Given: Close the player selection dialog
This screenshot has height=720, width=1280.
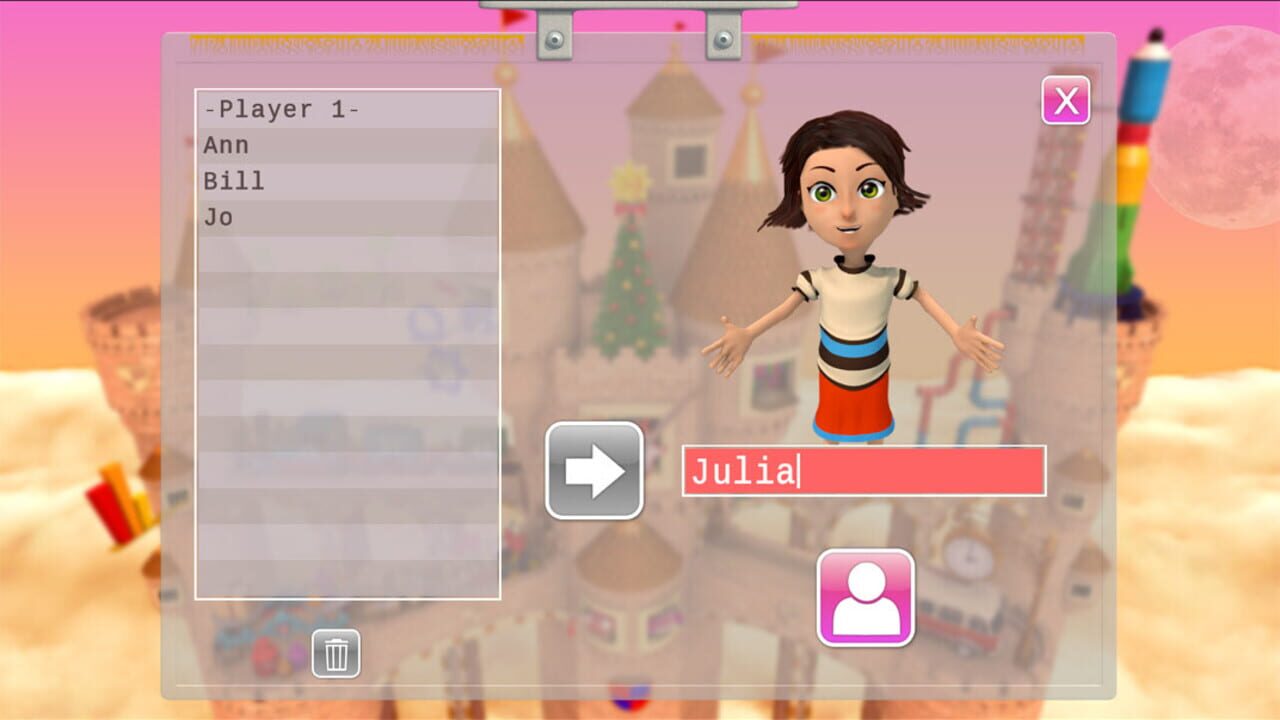Looking at the screenshot, I should pos(1066,101).
